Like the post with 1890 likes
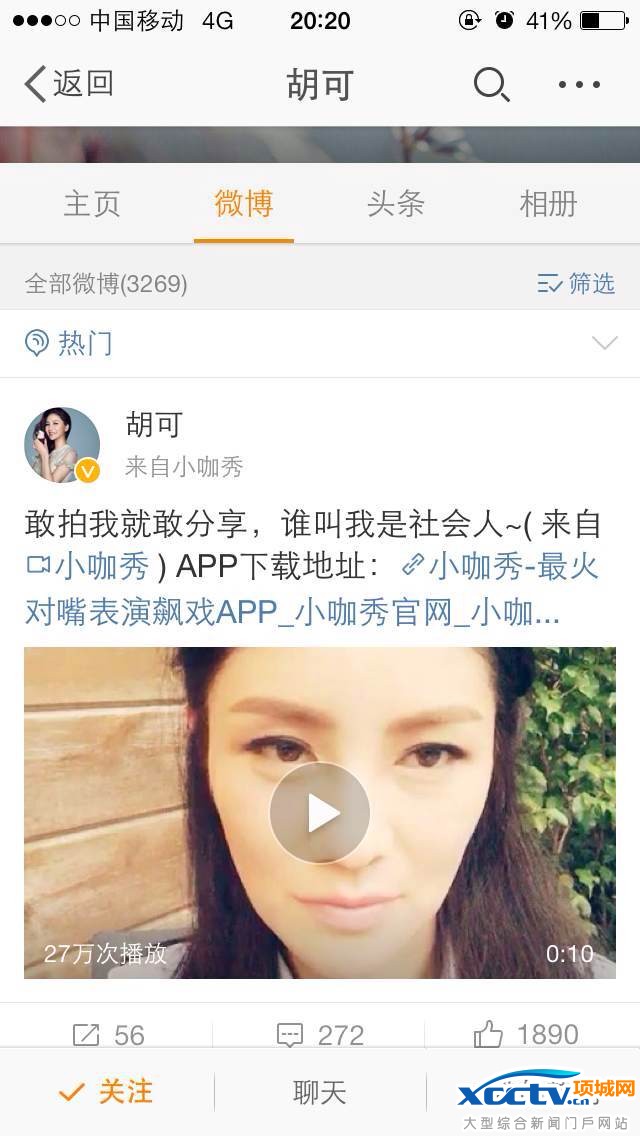 tap(526, 1034)
